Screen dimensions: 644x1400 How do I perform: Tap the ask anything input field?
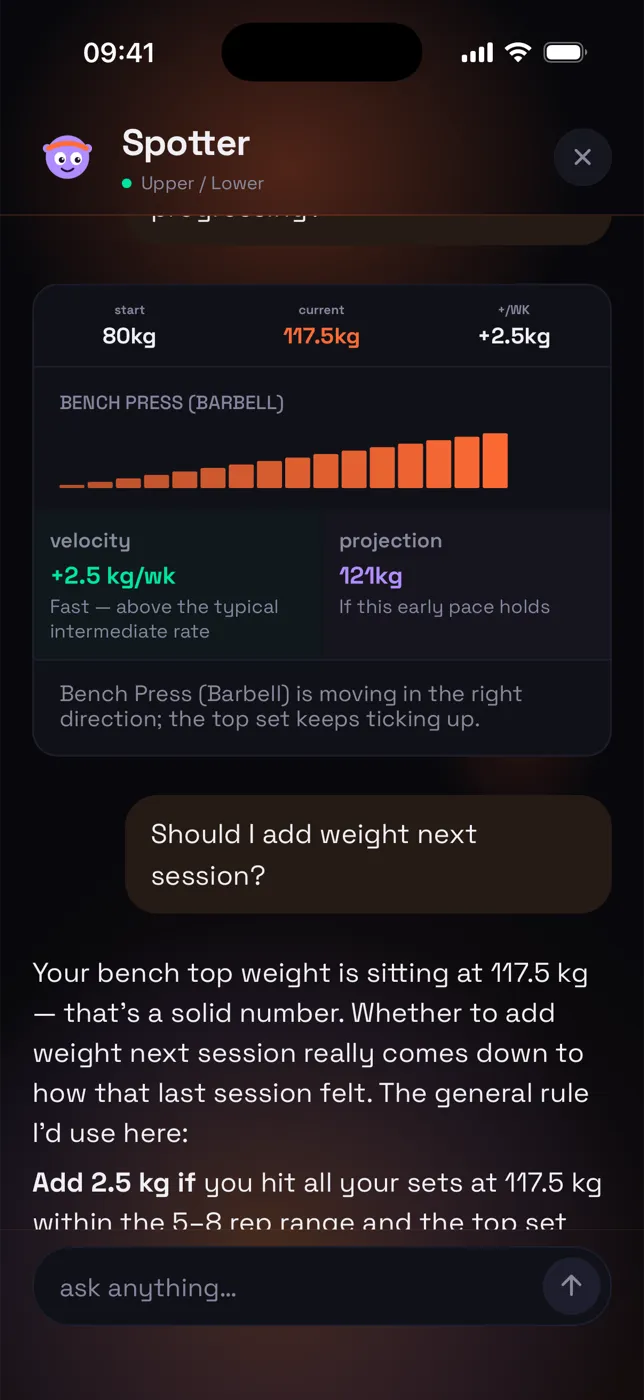click(290, 1287)
